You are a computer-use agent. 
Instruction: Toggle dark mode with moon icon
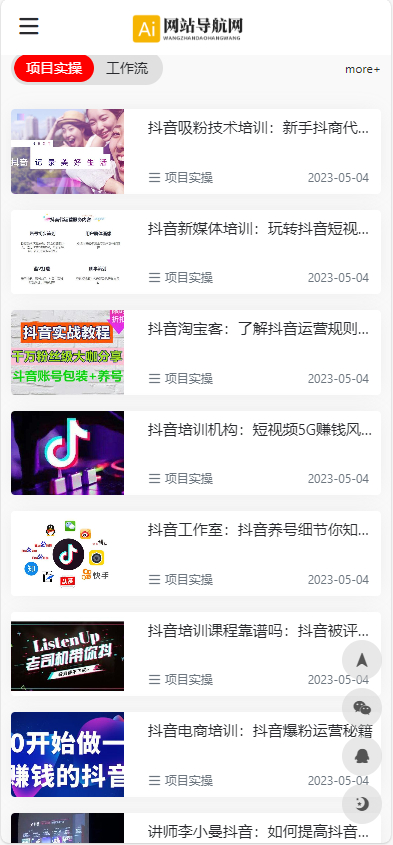coord(362,805)
